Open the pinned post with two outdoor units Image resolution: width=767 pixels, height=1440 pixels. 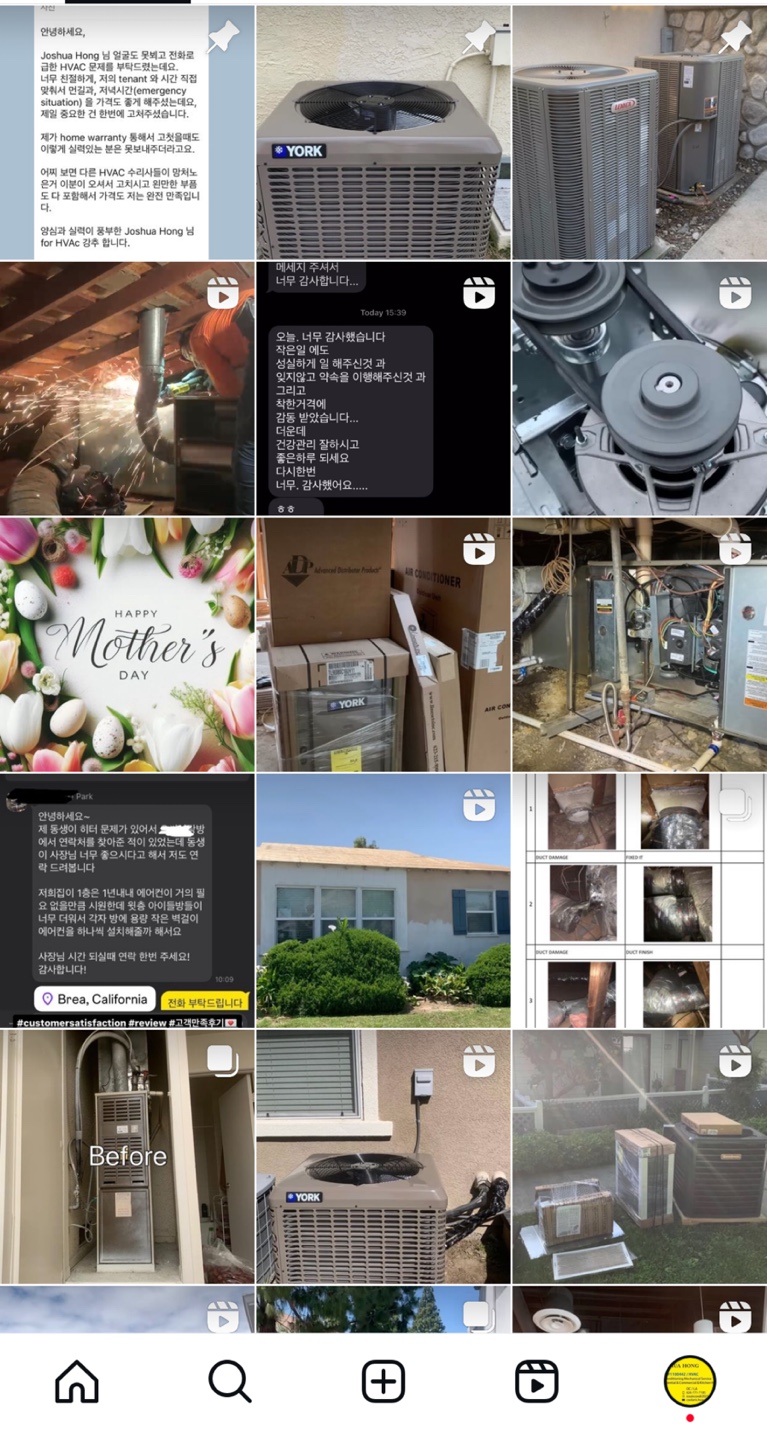[639, 132]
